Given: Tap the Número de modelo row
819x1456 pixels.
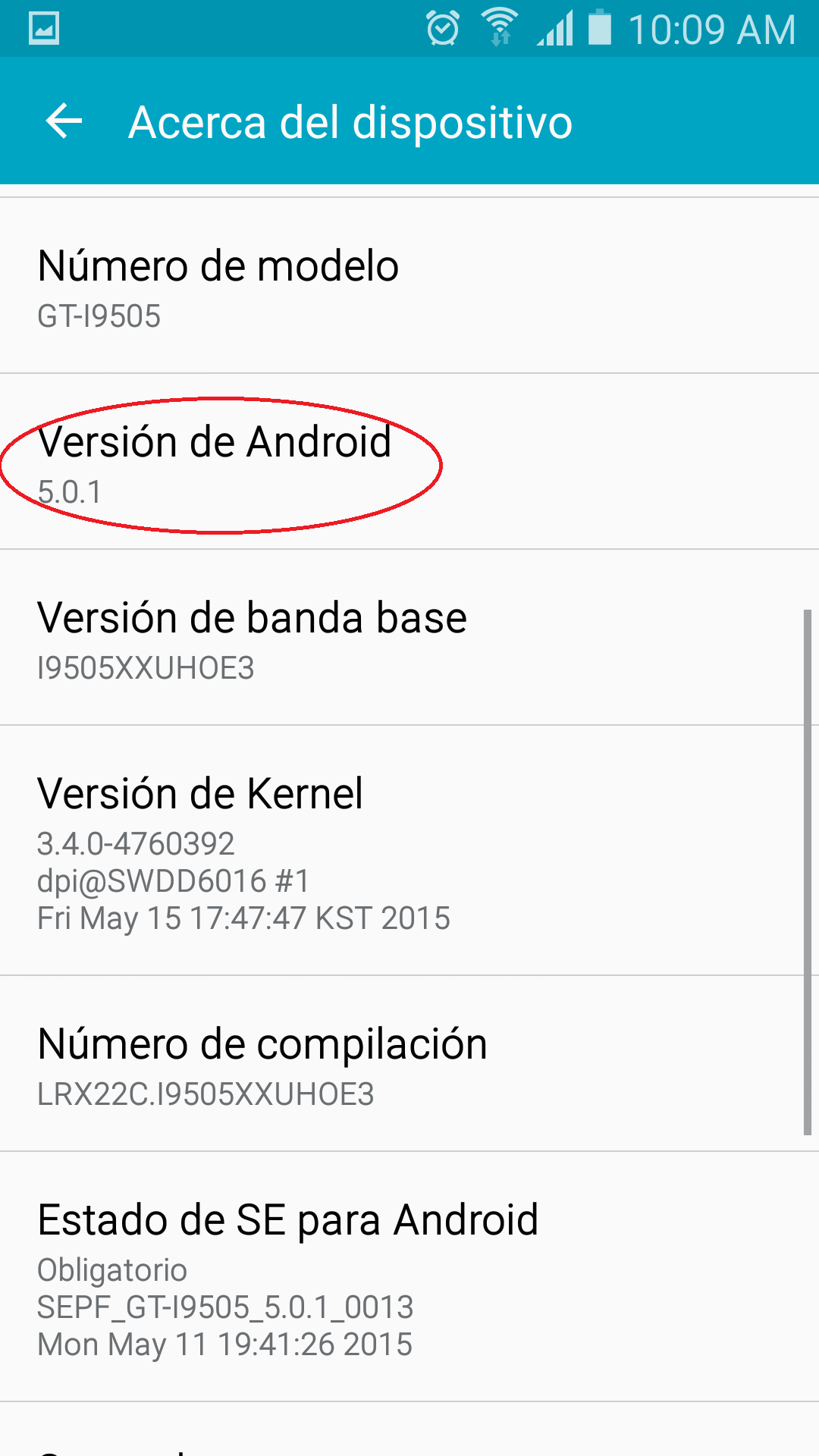Looking at the screenshot, I should (x=409, y=287).
